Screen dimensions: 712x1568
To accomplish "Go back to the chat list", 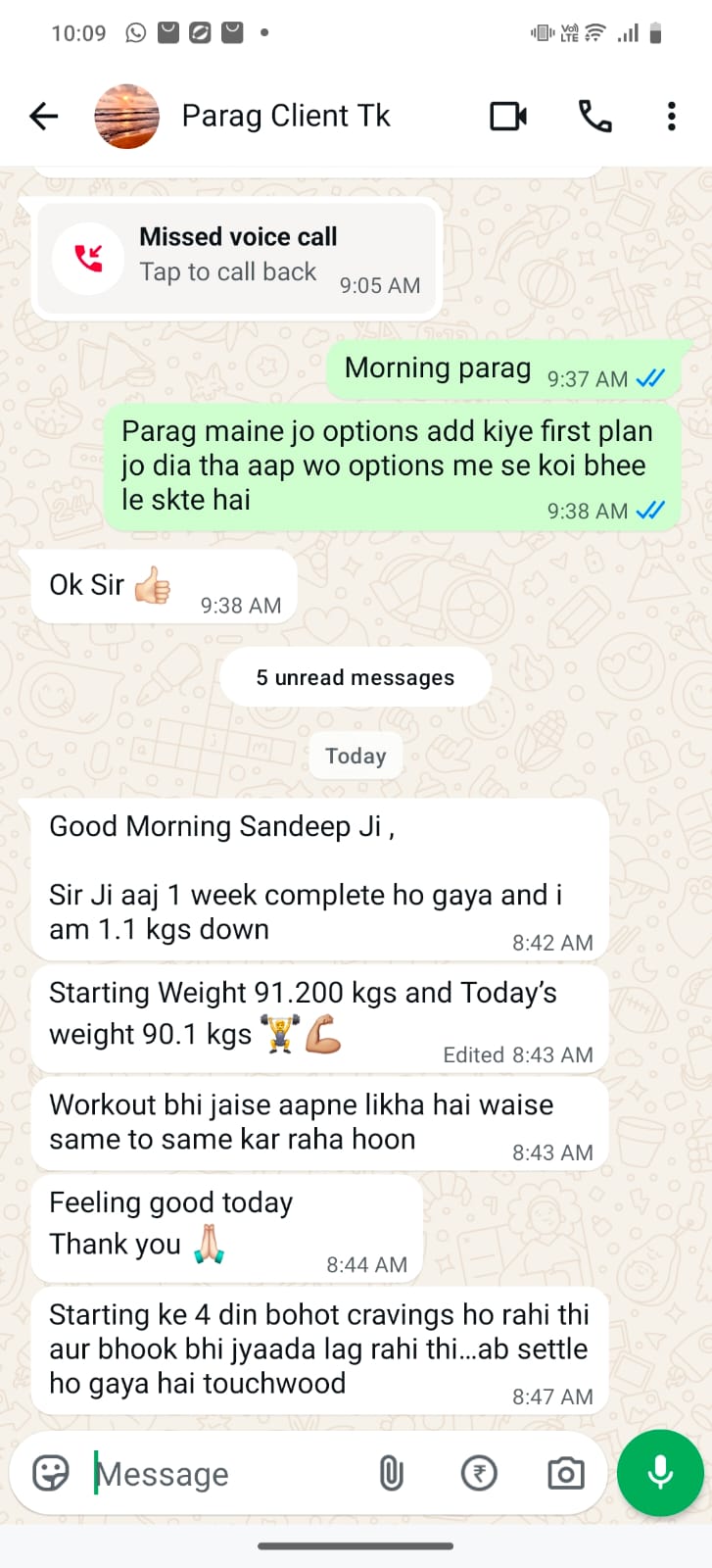I will click(x=44, y=117).
